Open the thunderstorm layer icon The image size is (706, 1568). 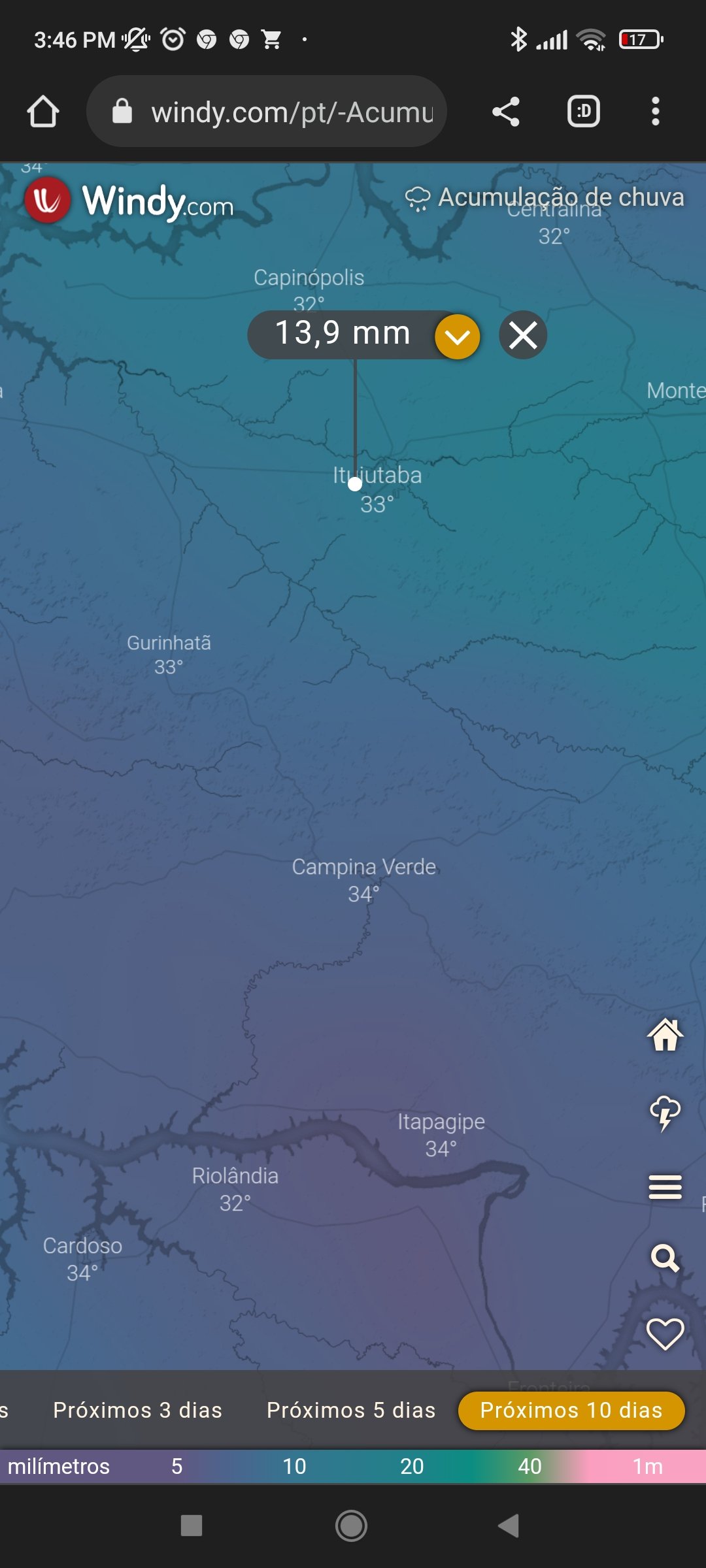pyautogui.click(x=665, y=1113)
